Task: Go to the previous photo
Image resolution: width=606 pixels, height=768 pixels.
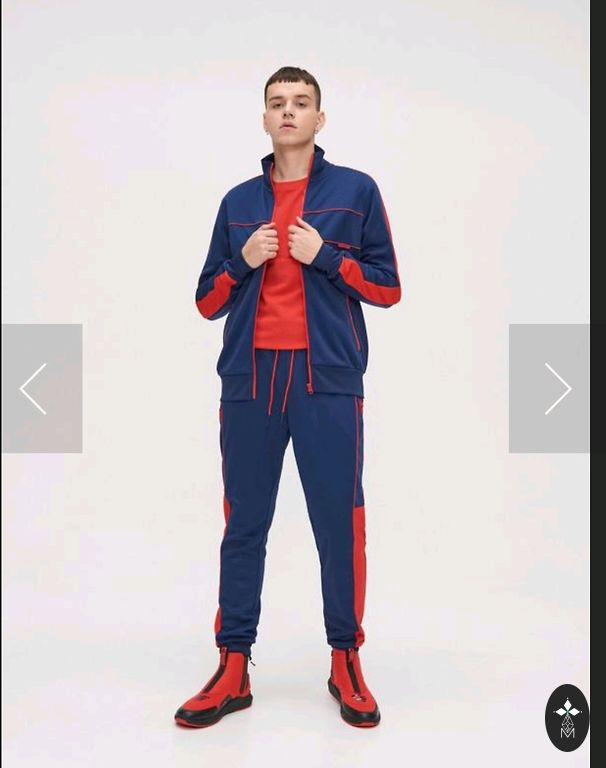Action: click(40, 388)
